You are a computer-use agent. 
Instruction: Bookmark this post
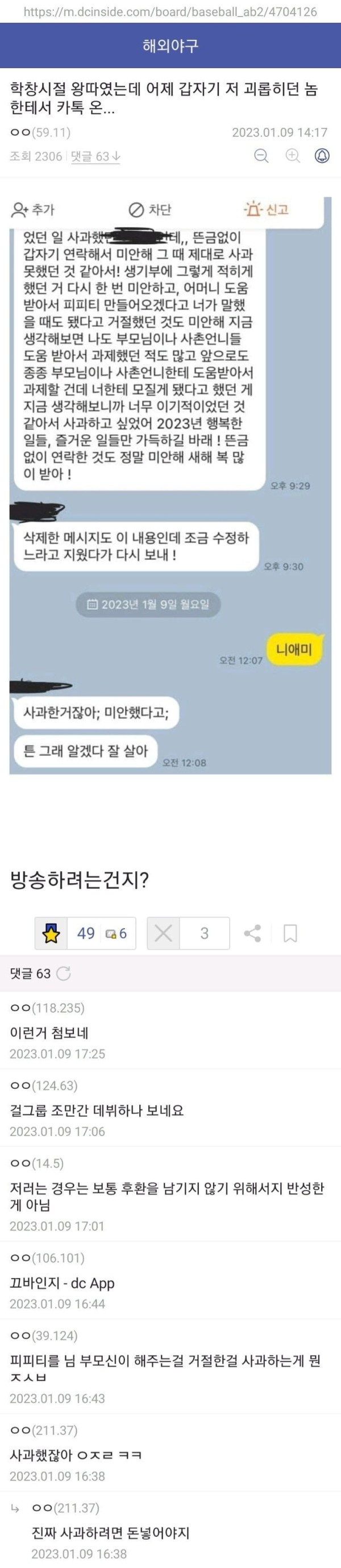pos(290,933)
